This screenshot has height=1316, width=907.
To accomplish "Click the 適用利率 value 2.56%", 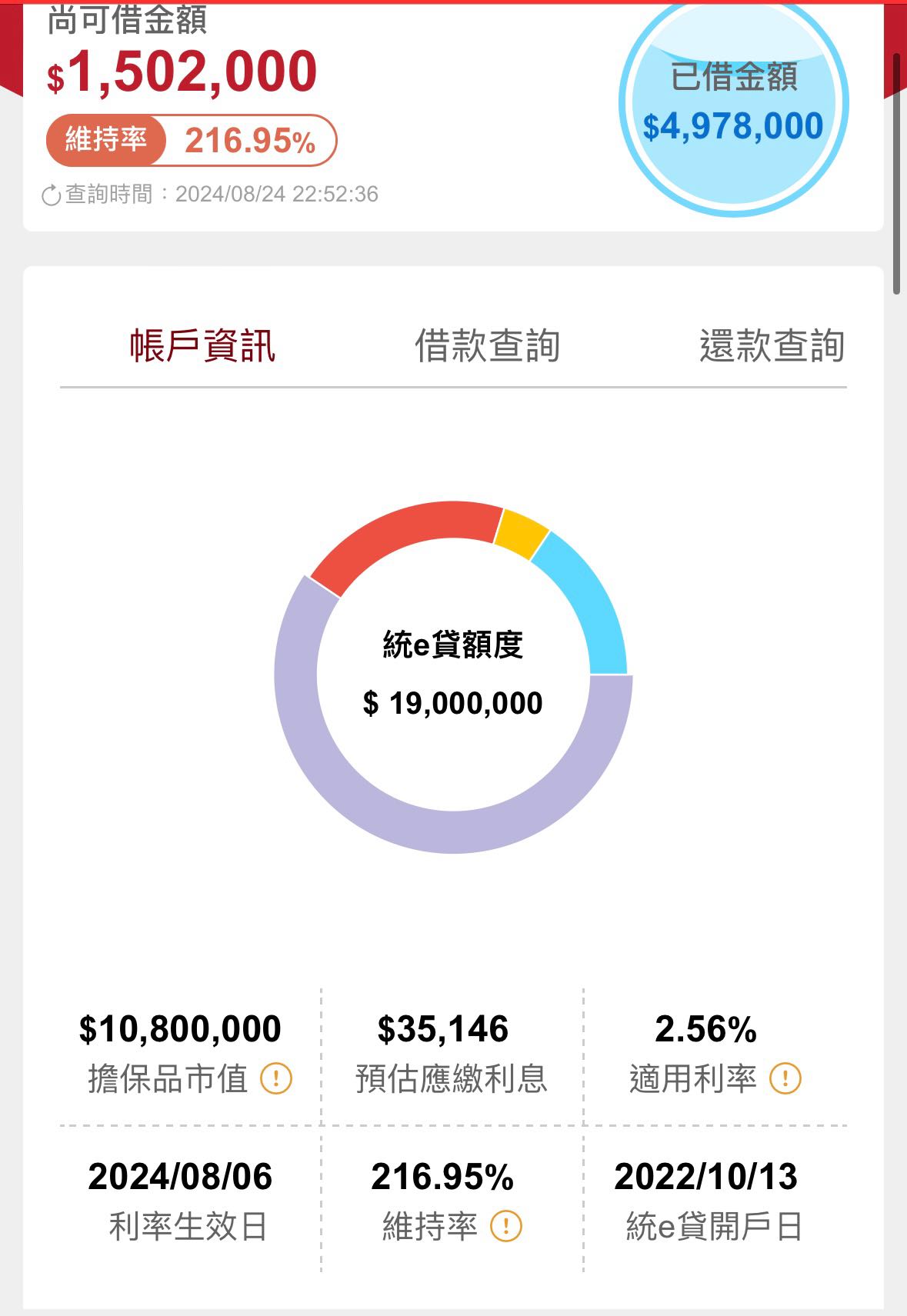I will (x=705, y=1028).
